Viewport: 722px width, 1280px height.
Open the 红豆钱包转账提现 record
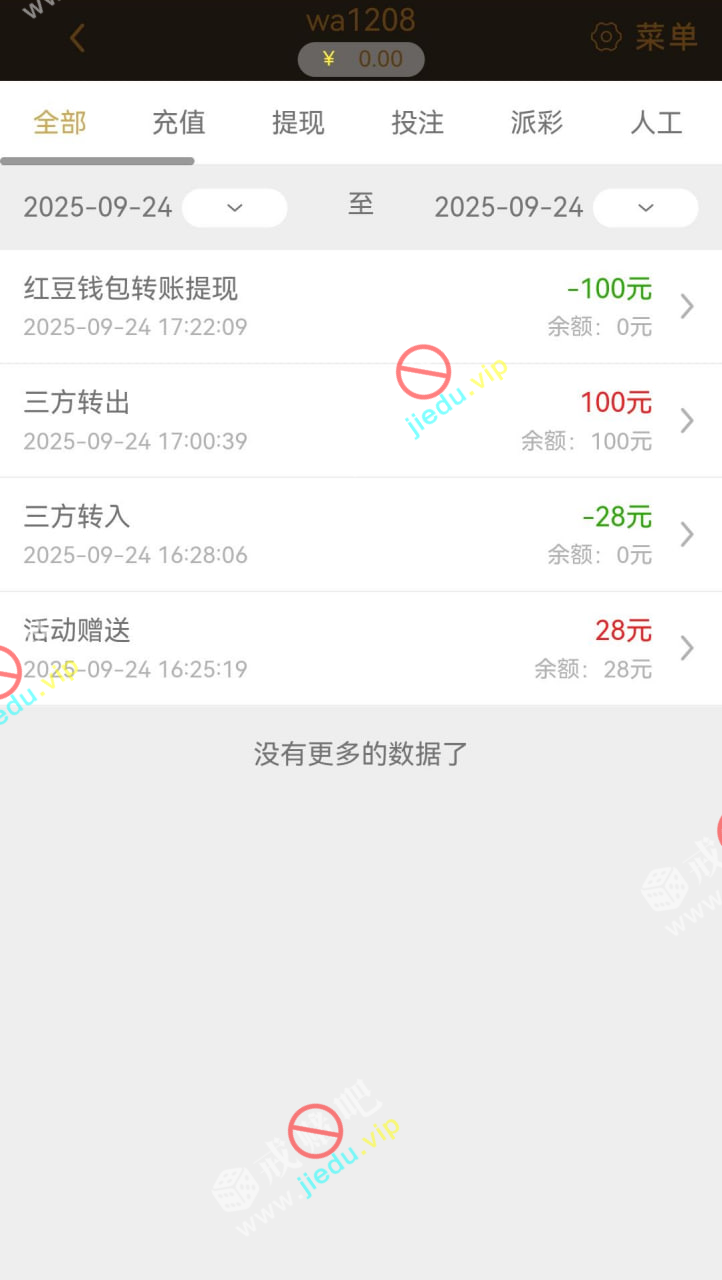click(x=360, y=306)
